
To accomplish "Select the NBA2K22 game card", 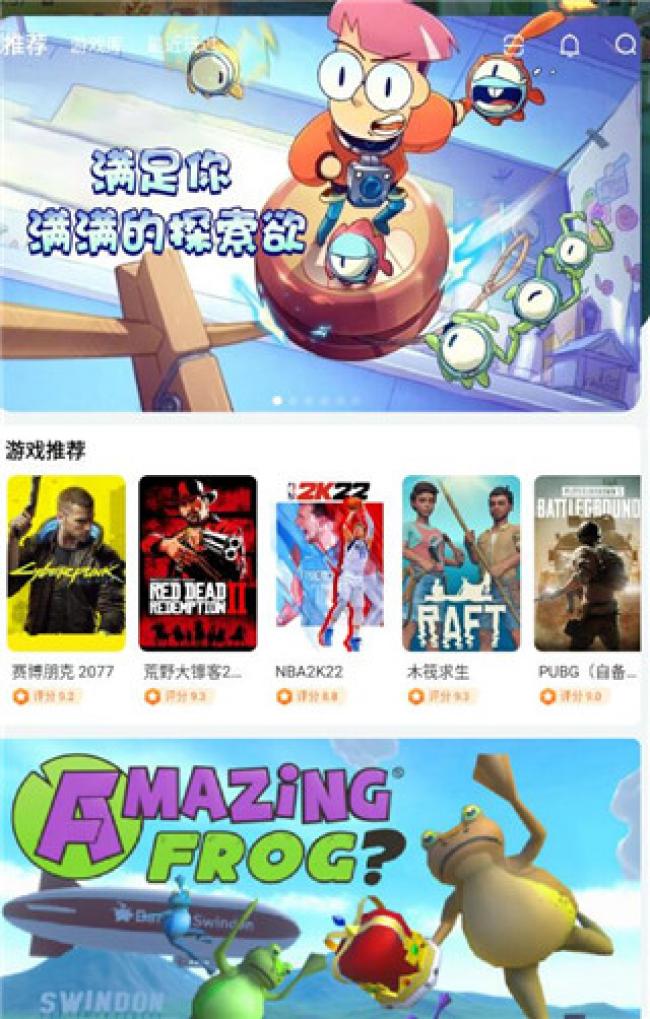I will 329,563.
